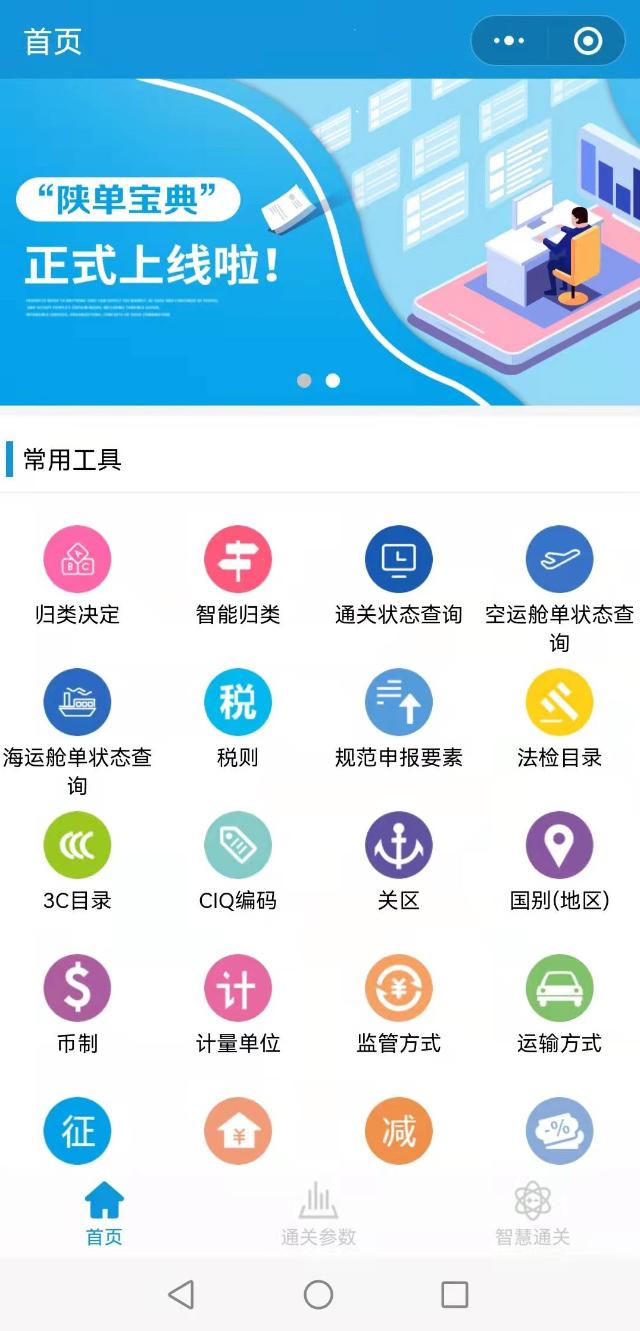Open 空运舱单状态查询
Image resolution: width=640 pixels, height=1331 pixels.
(559, 560)
